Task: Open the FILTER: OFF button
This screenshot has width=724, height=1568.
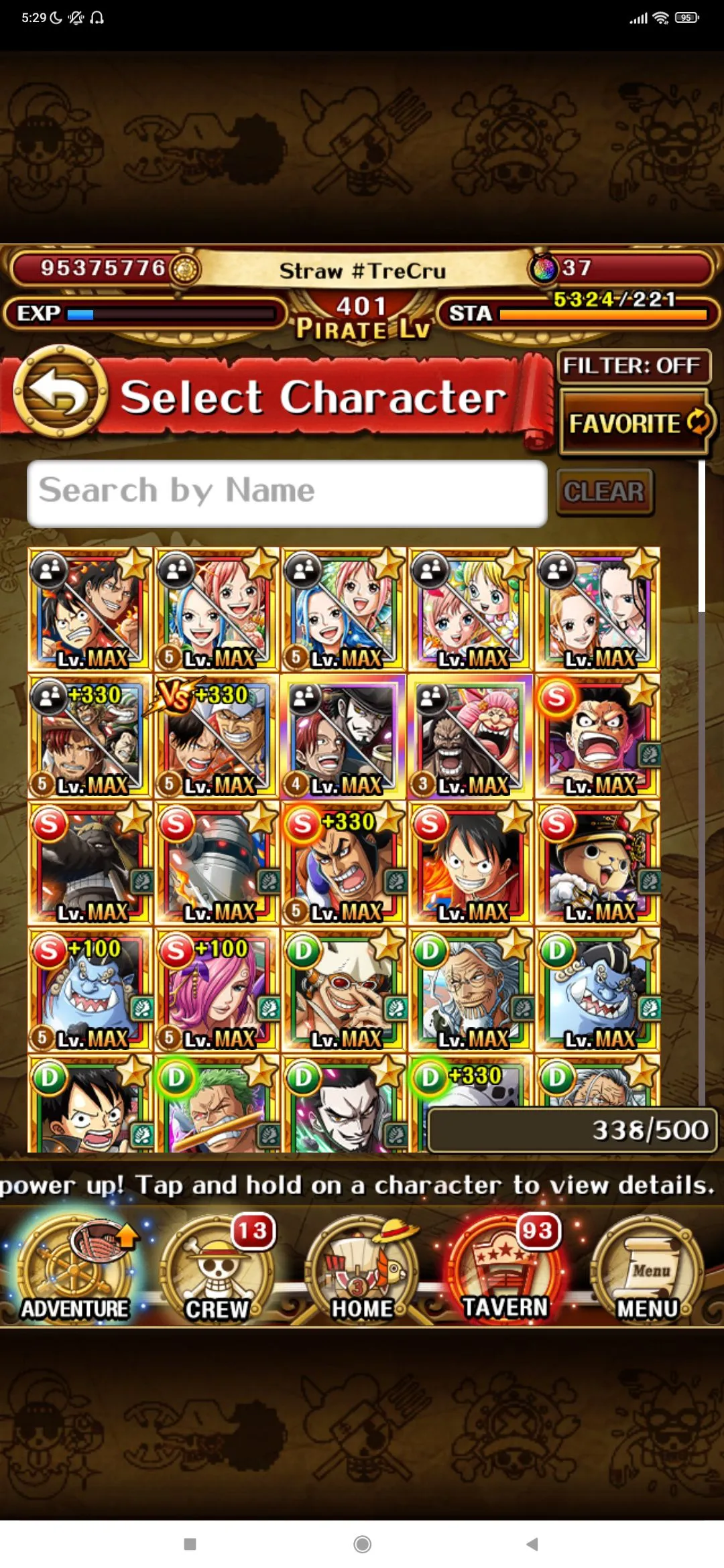Action: point(633,366)
